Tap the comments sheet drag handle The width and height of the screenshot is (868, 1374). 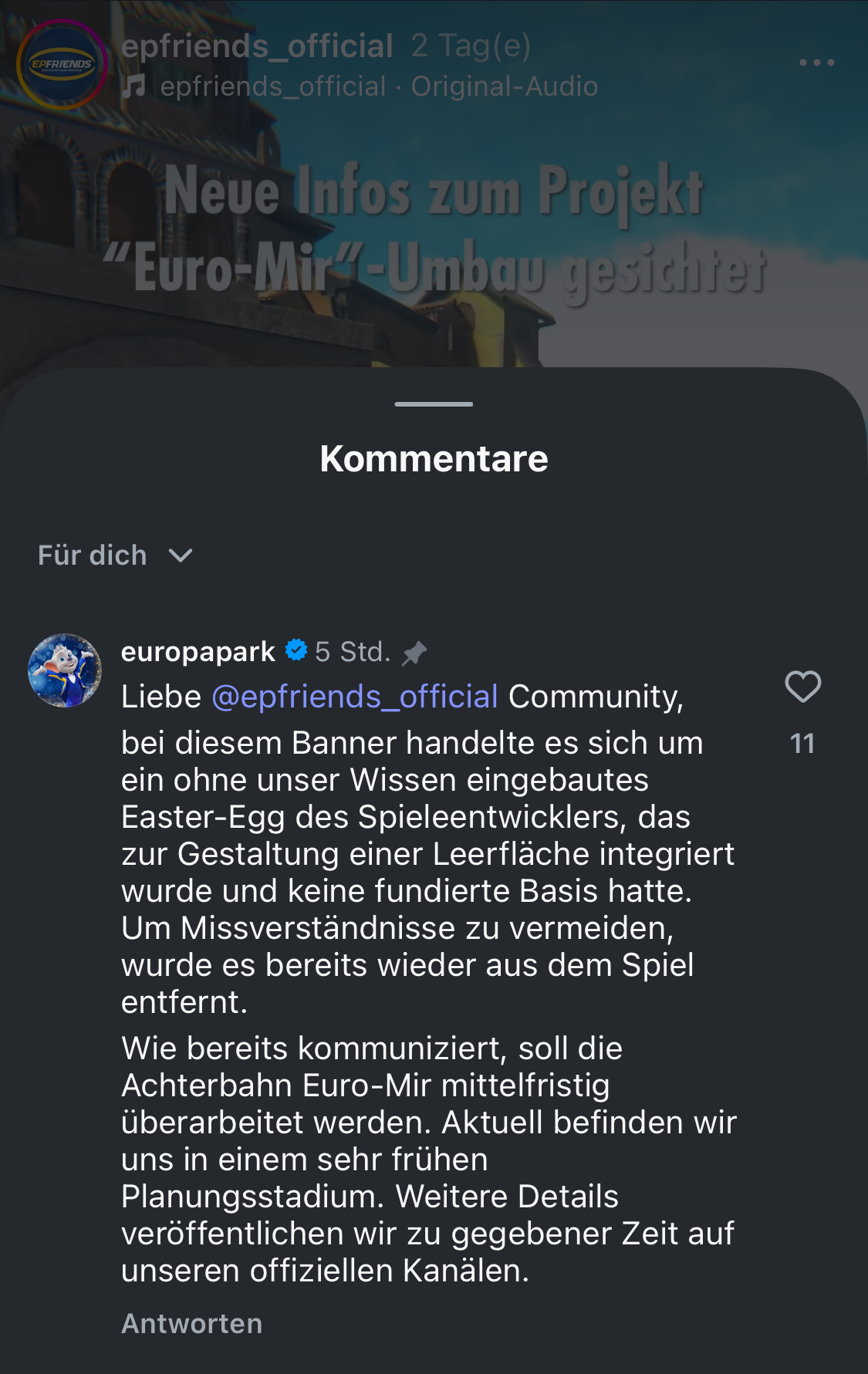pyautogui.click(x=434, y=403)
